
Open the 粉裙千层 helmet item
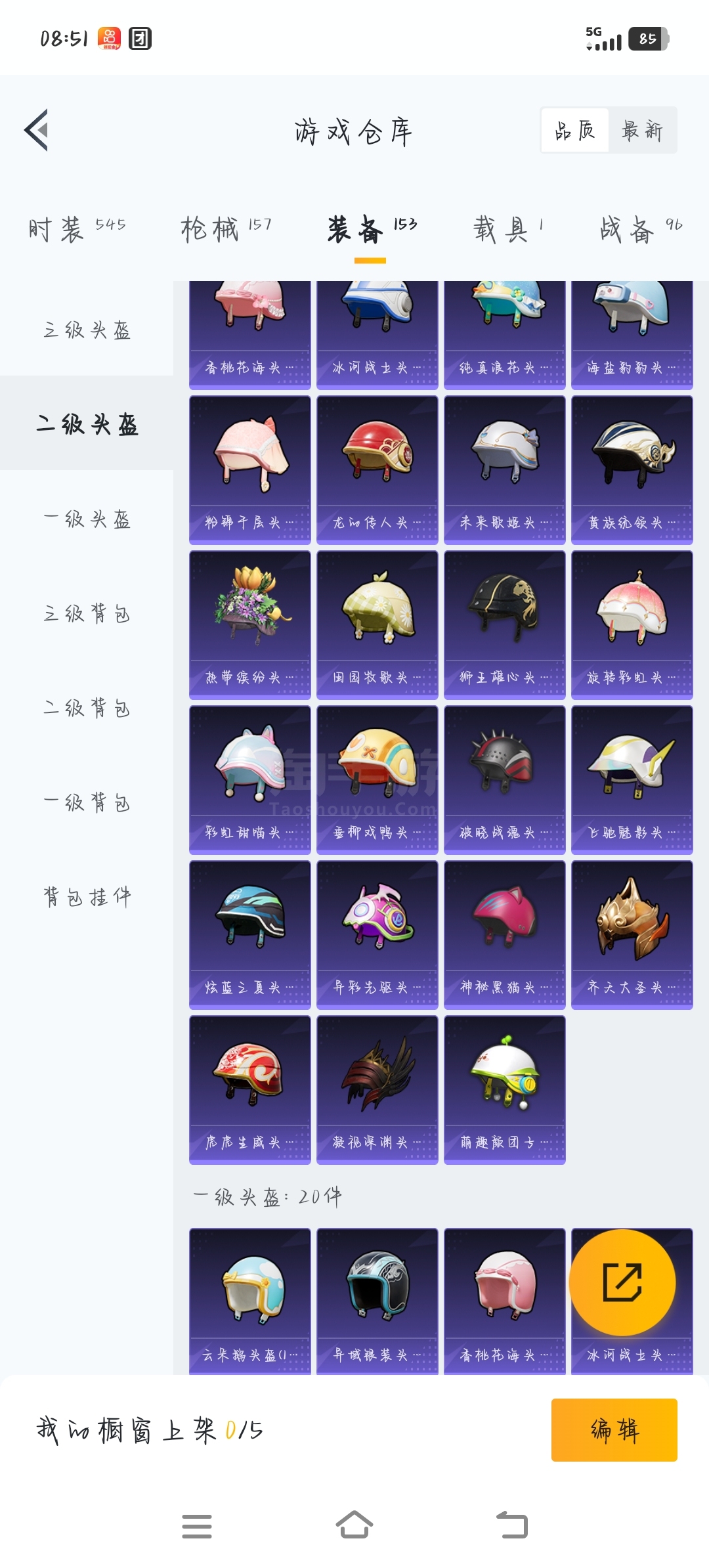[x=249, y=469]
